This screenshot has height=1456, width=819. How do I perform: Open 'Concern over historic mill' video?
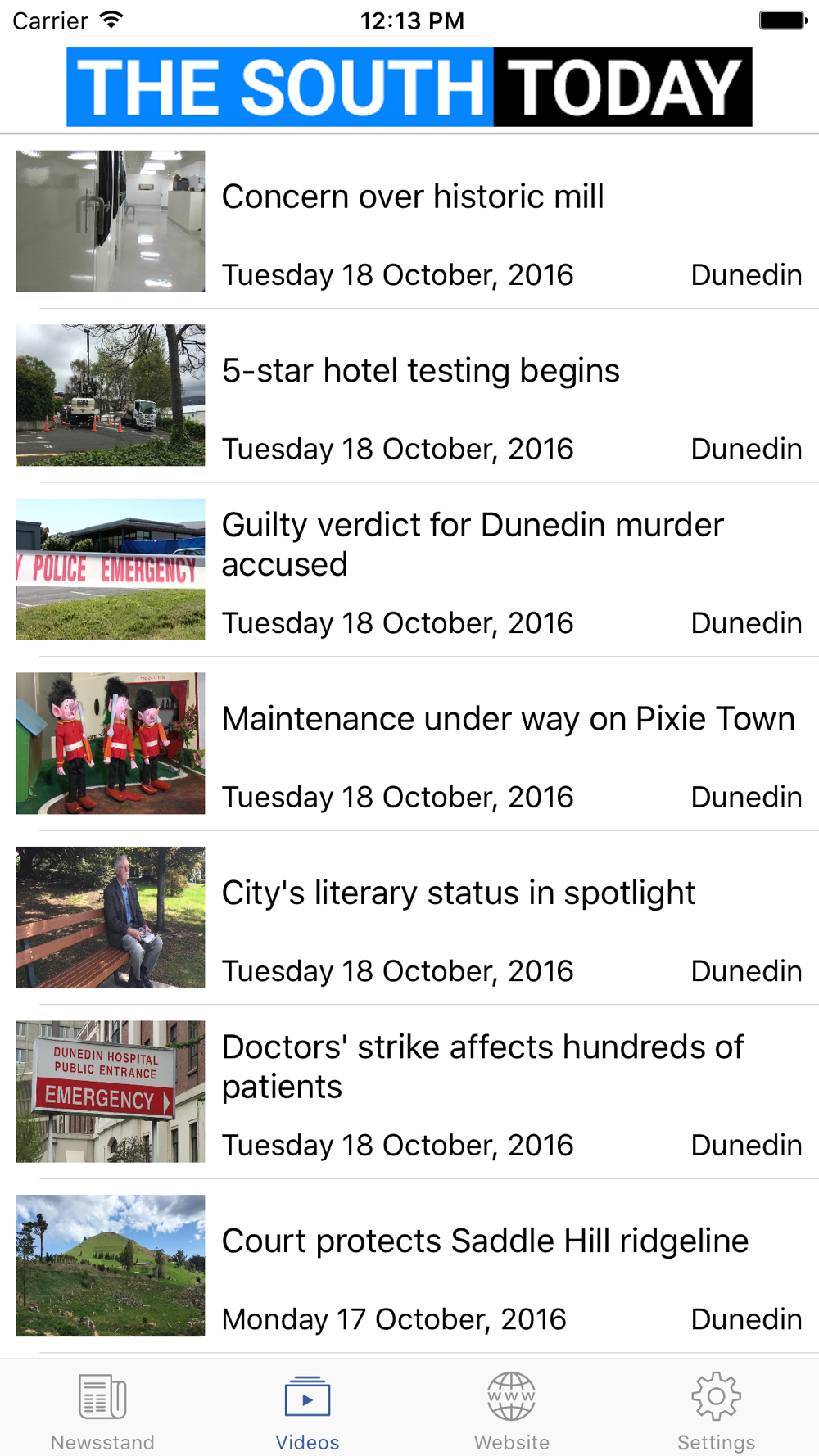click(409, 221)
